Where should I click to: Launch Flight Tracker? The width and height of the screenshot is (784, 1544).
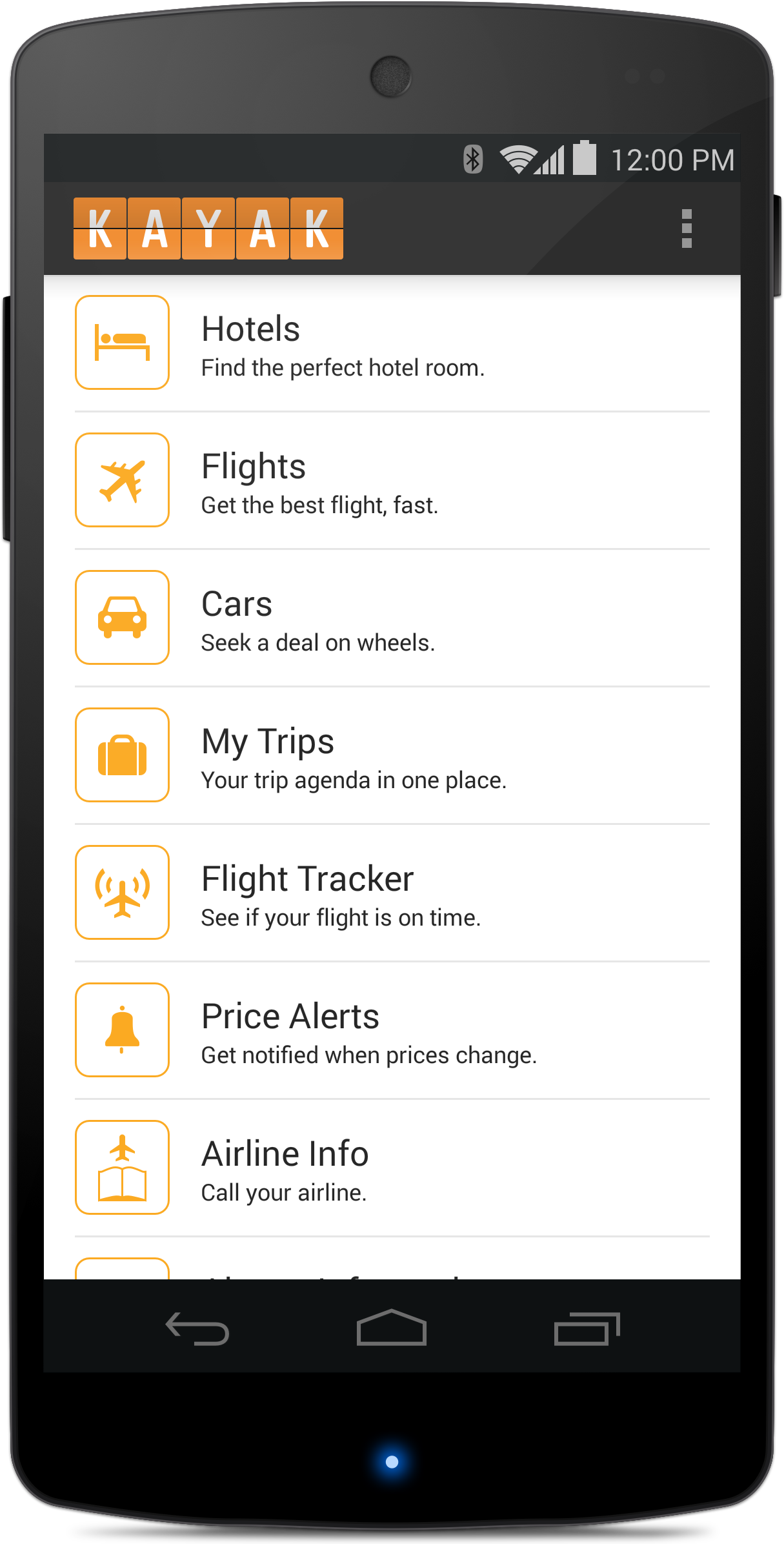click(392, 893)
